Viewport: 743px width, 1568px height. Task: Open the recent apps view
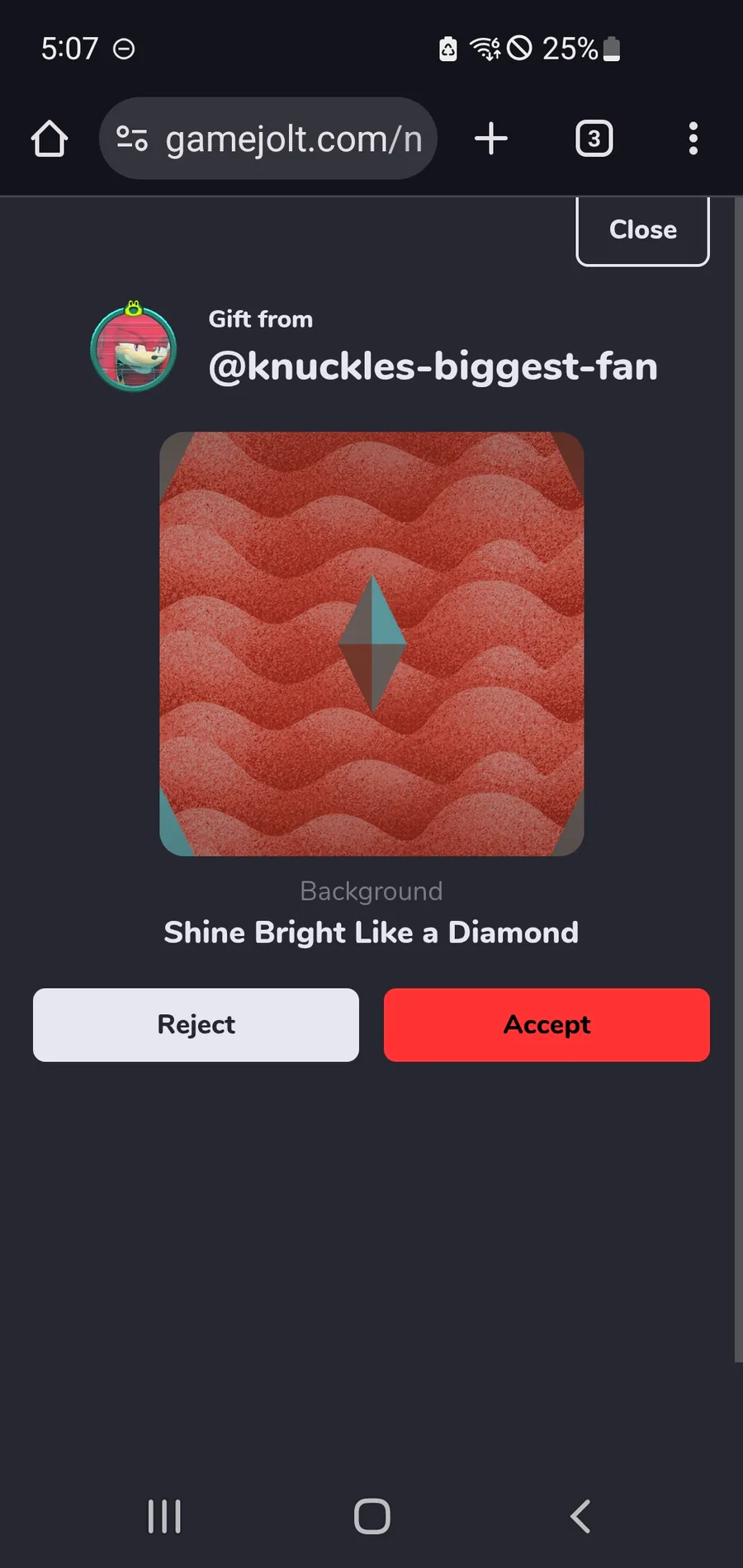pos(164,1516)
